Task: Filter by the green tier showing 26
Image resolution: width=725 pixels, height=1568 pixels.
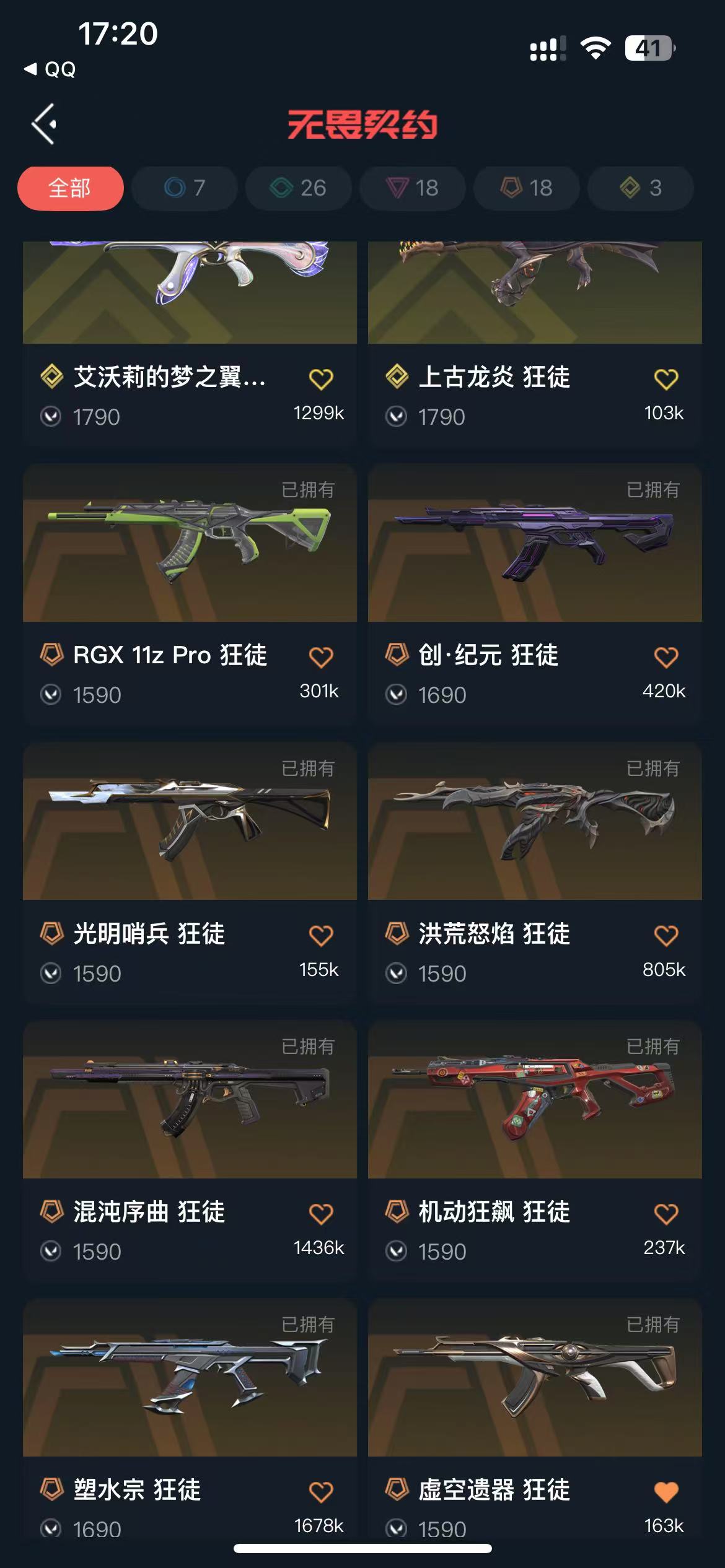Action: pos(299,188)
